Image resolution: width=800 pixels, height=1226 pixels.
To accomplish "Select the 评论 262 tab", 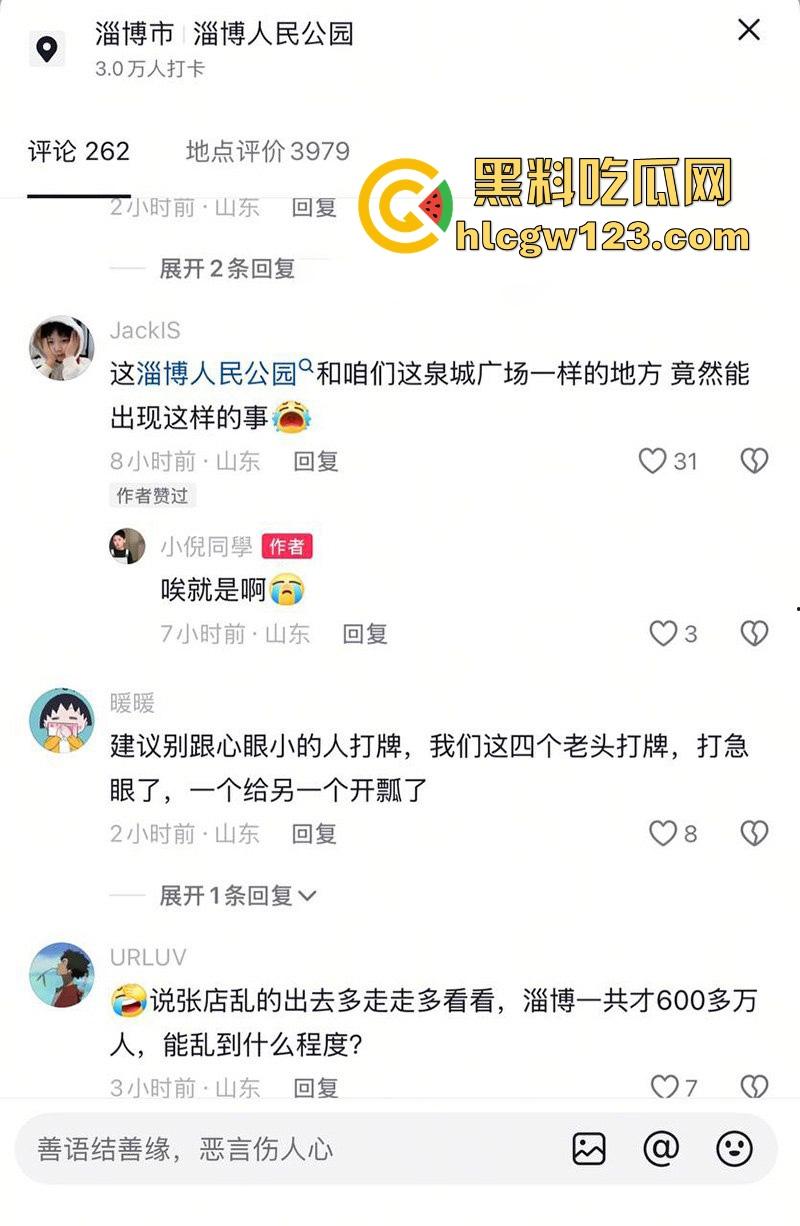I will pyautogui.click(x=79, y=151).
